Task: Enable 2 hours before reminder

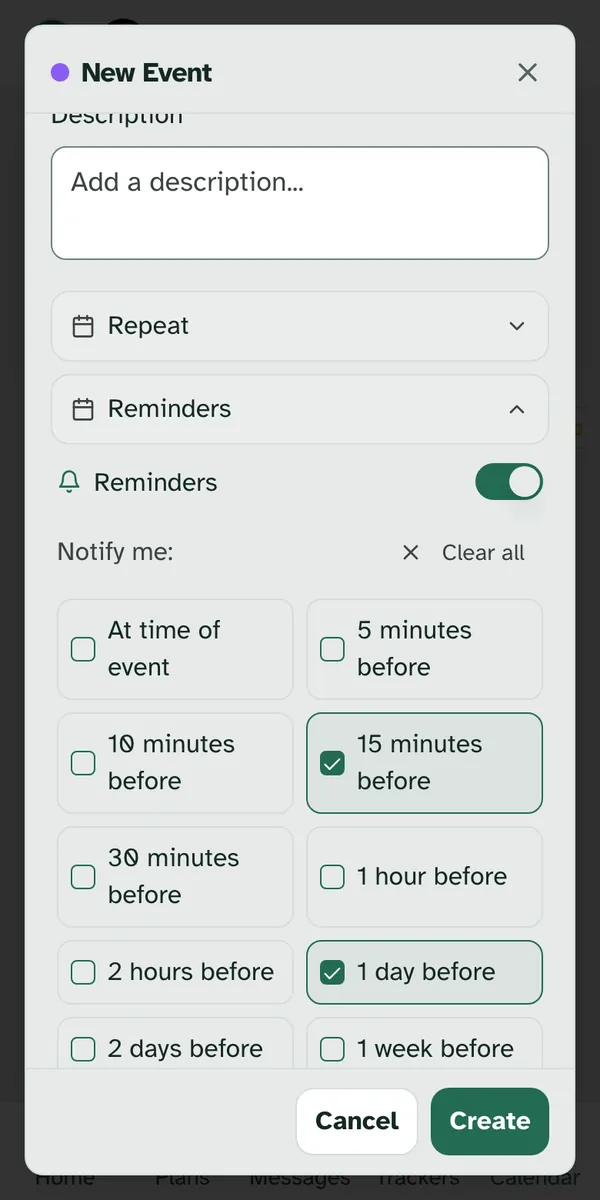Action: 175,972
